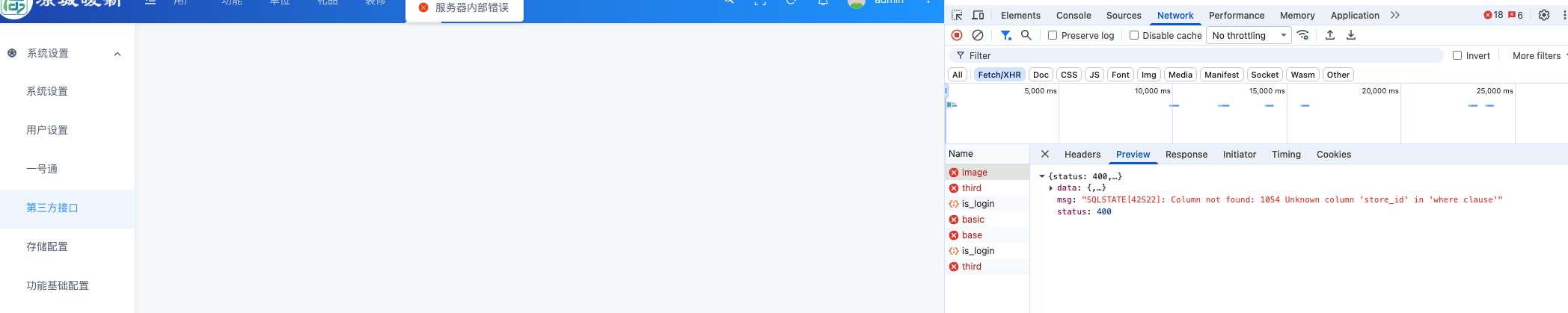Screen dimensions: 1568x313
Task: Filter requests by the JS chip
Action: (x=1094, y=75)
